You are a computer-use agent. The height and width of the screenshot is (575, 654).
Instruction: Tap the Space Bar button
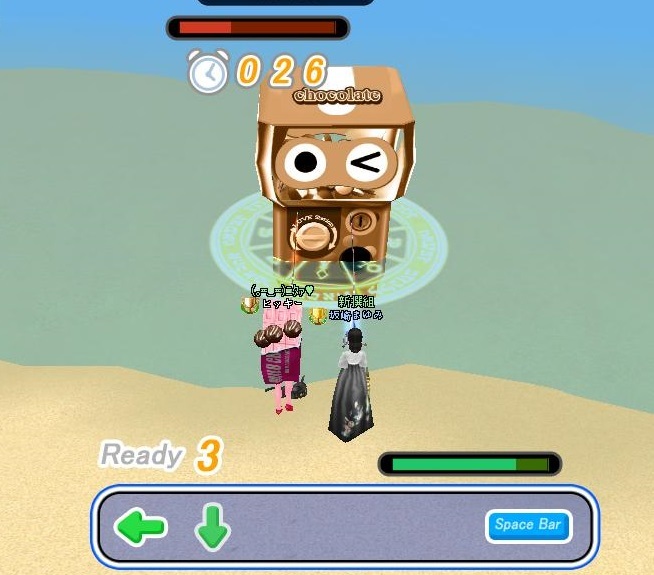click(528, 525)
